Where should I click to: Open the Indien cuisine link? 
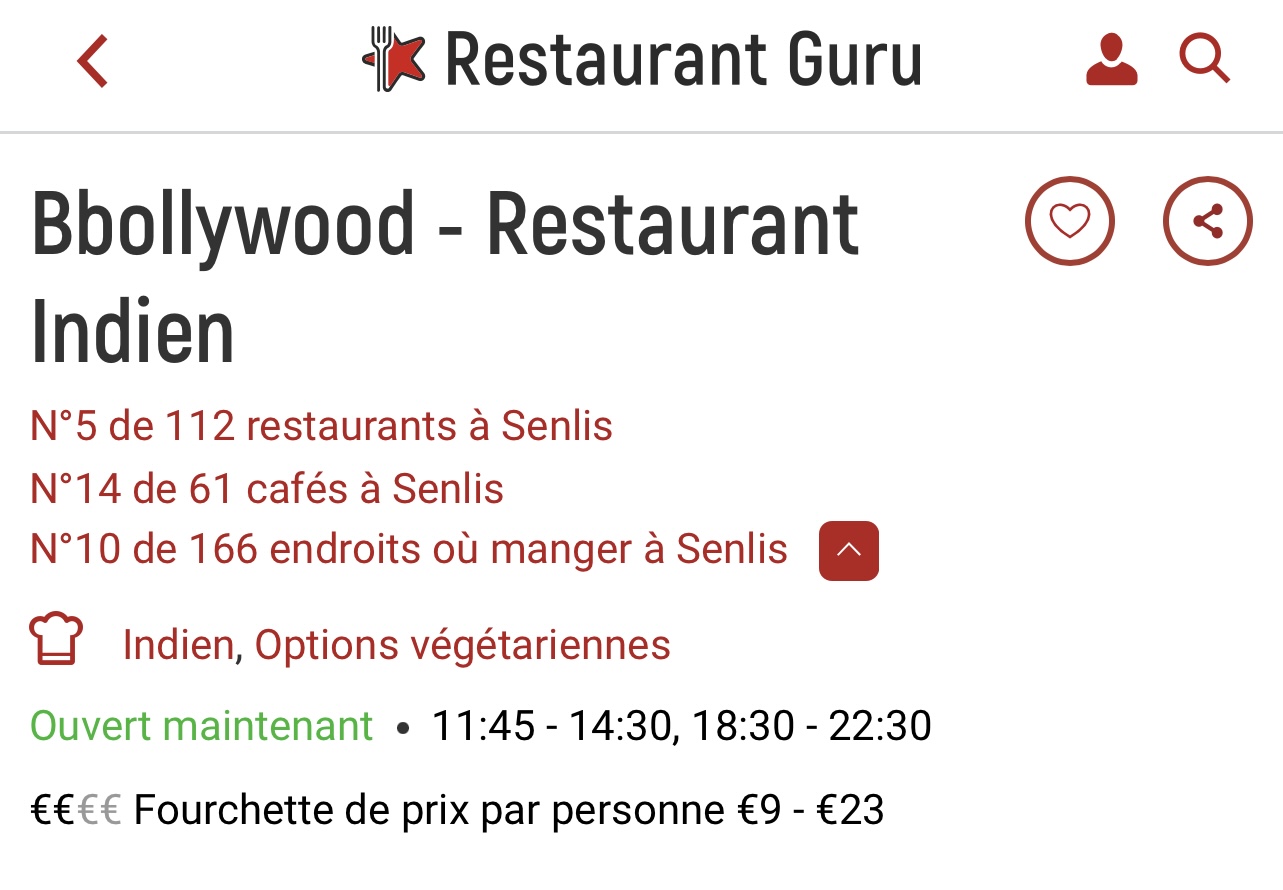click(x=178, y=645)
